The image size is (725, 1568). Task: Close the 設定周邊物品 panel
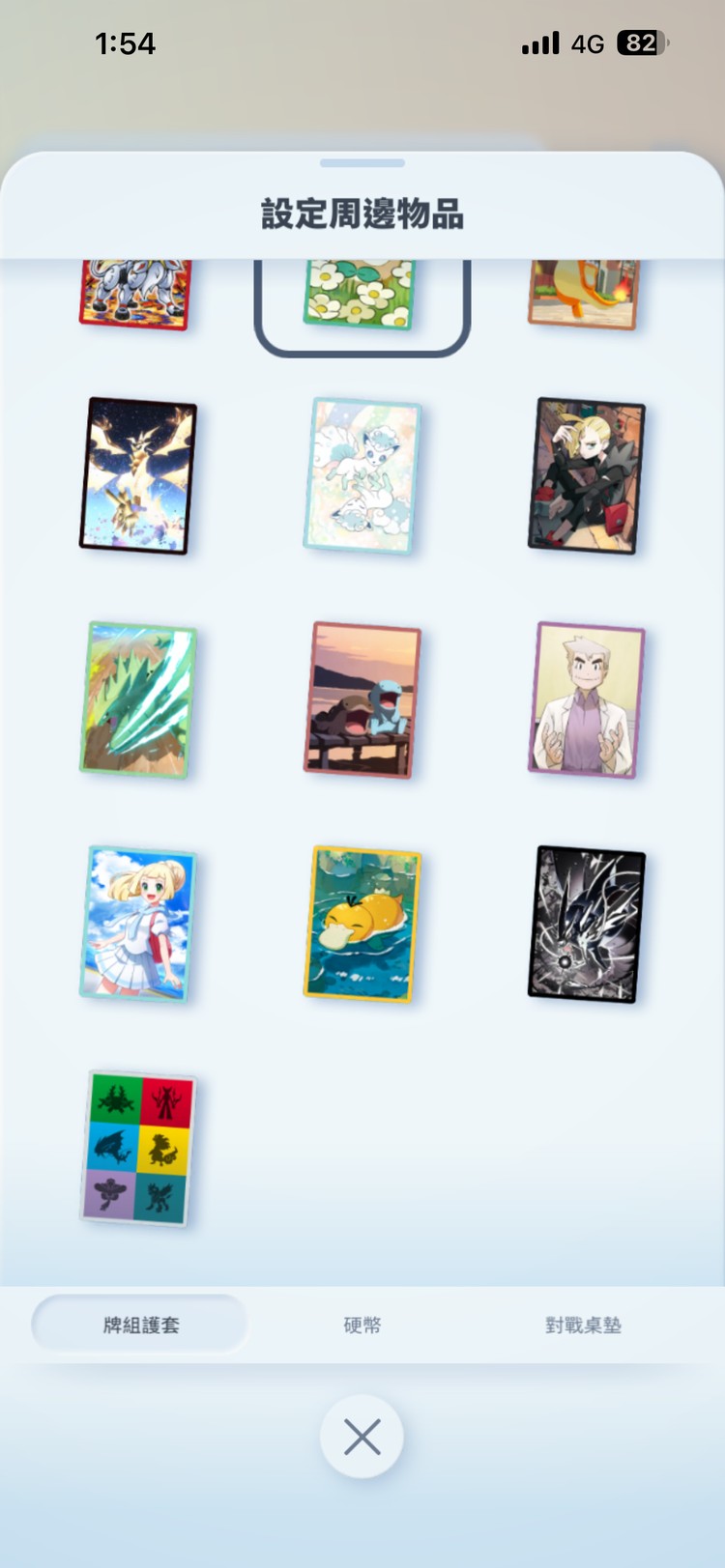[x=362, y=1437]
